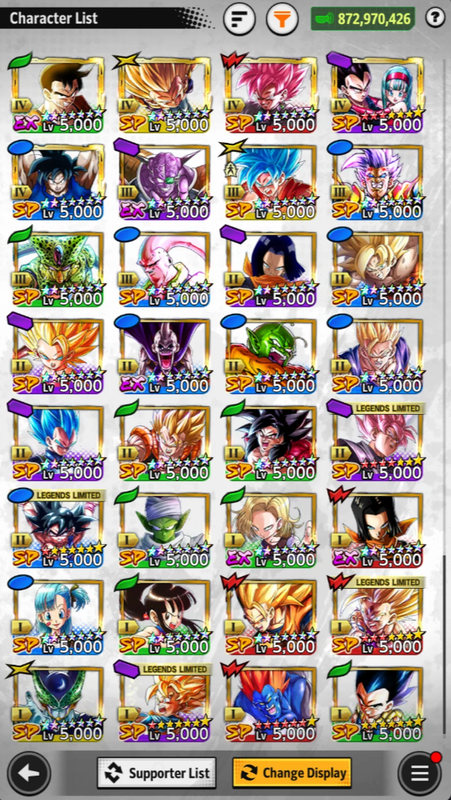The image size is (451, 800).
Task: Open the Chi-Chi card with green tag
Action: pos(164,616)
